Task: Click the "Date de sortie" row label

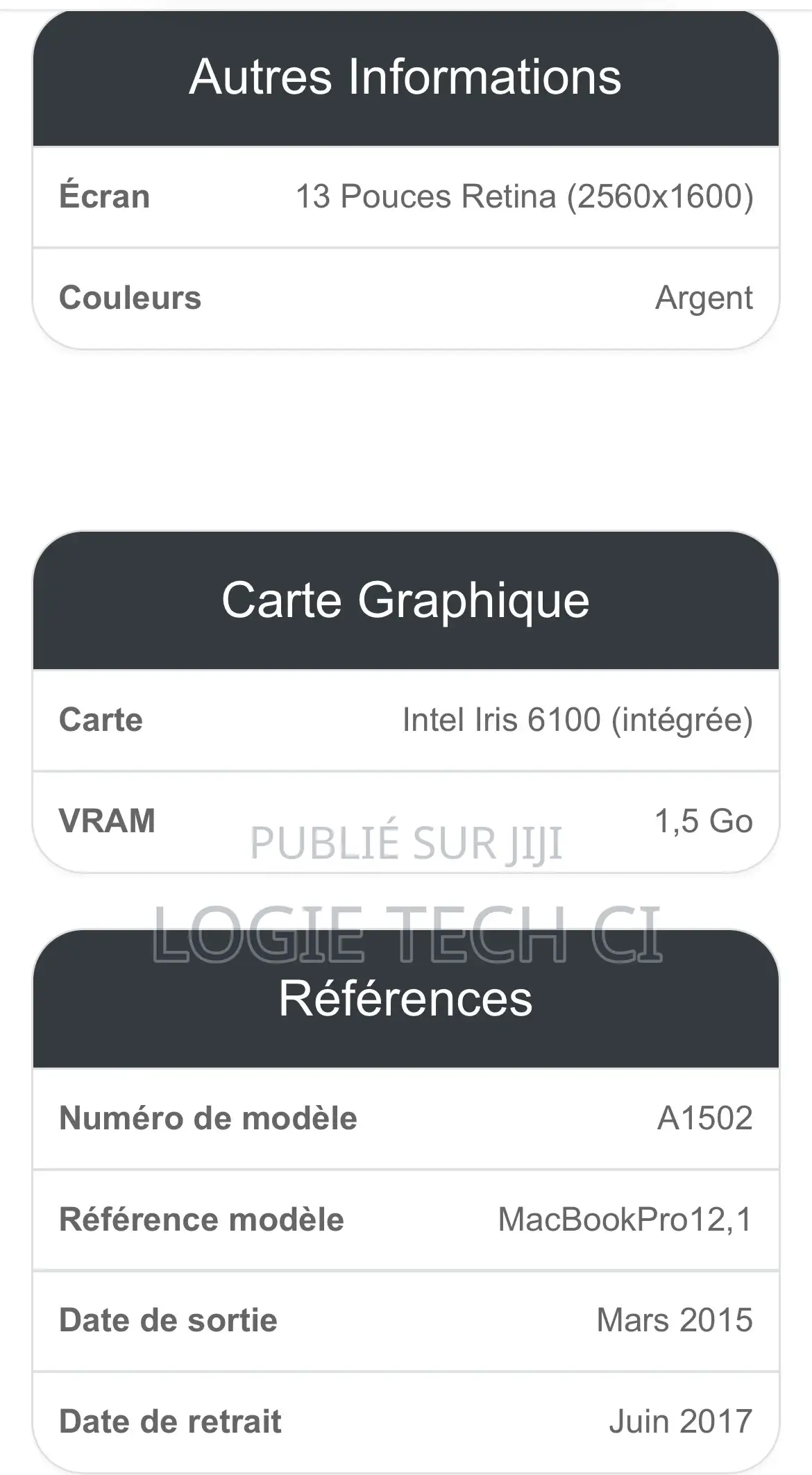Action: (169, 1321)
